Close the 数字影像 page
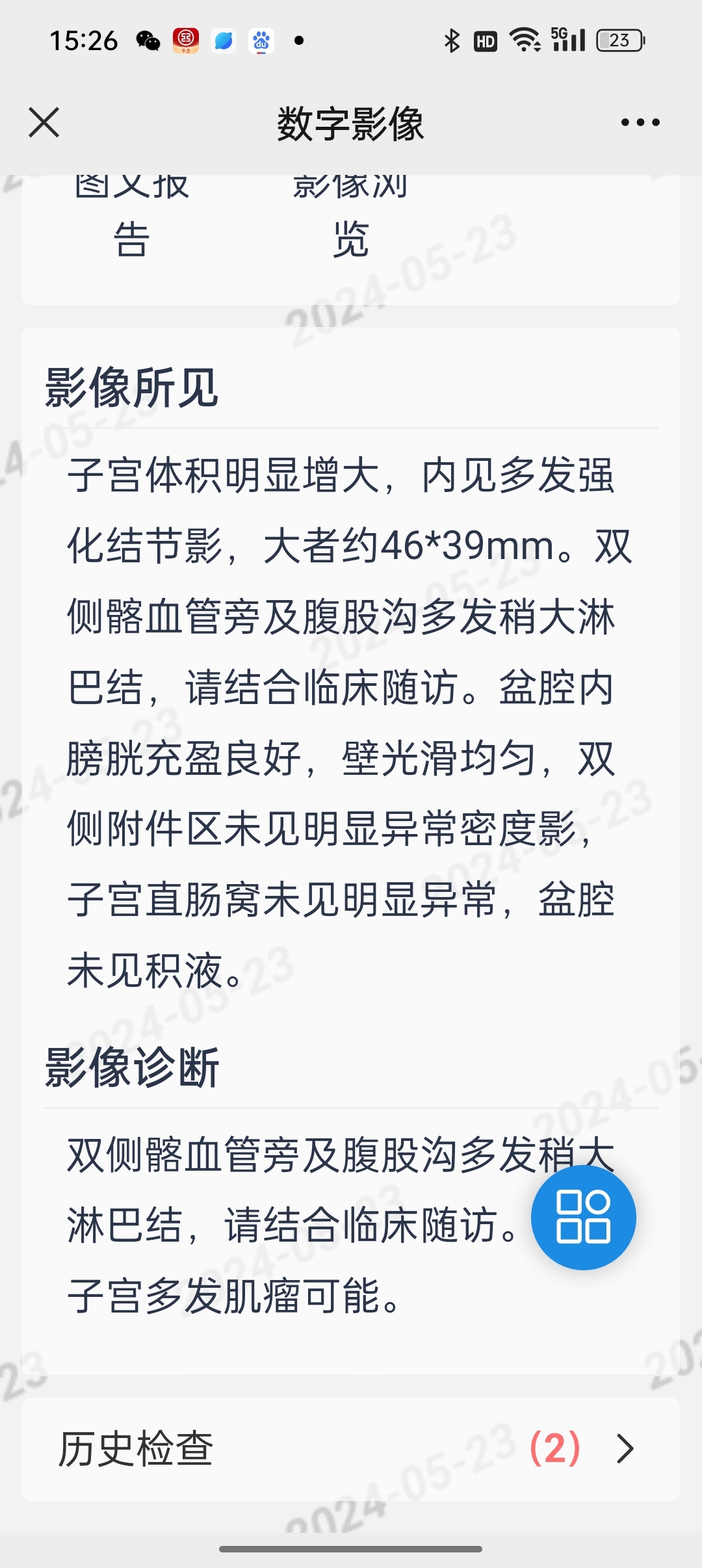The height and width of the screenshot is (1568, 702). [x=44, y=122]
